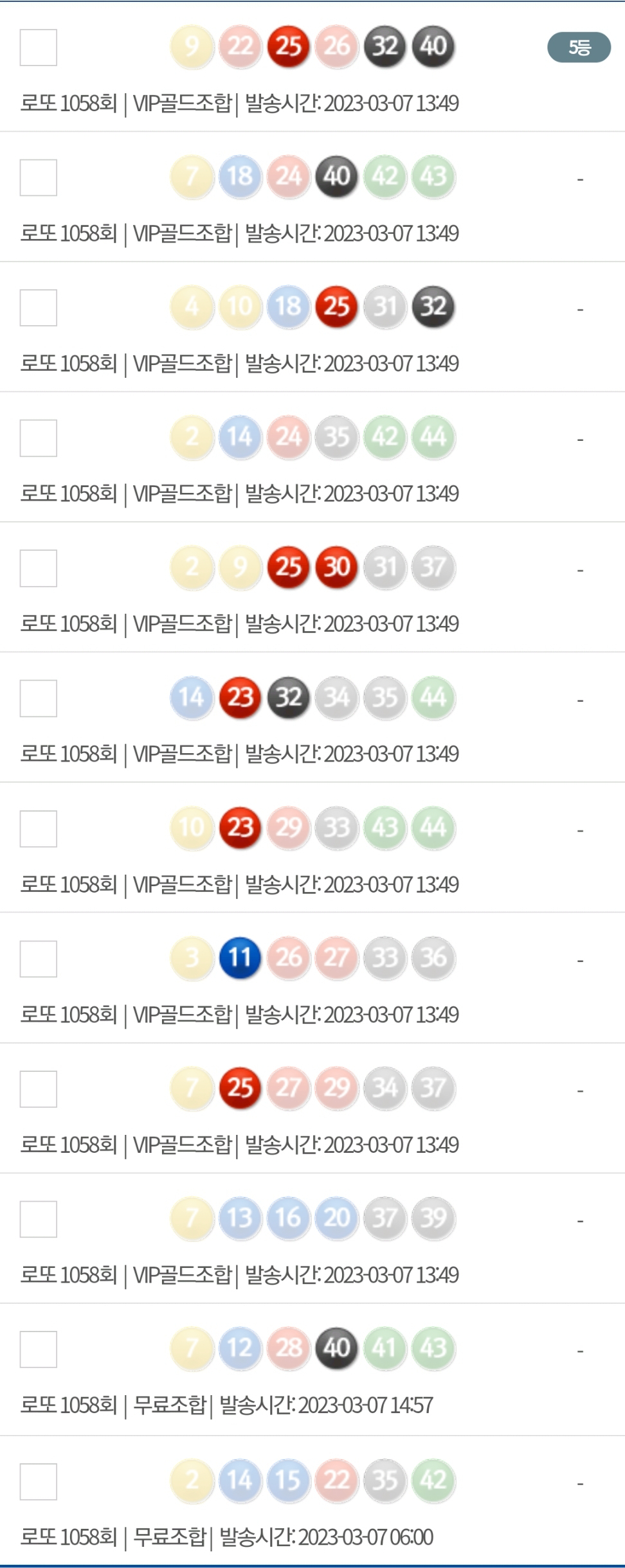Tick the checkbox for 10 23 29 33 43 44
The image size is (625, 1568).
39,829
